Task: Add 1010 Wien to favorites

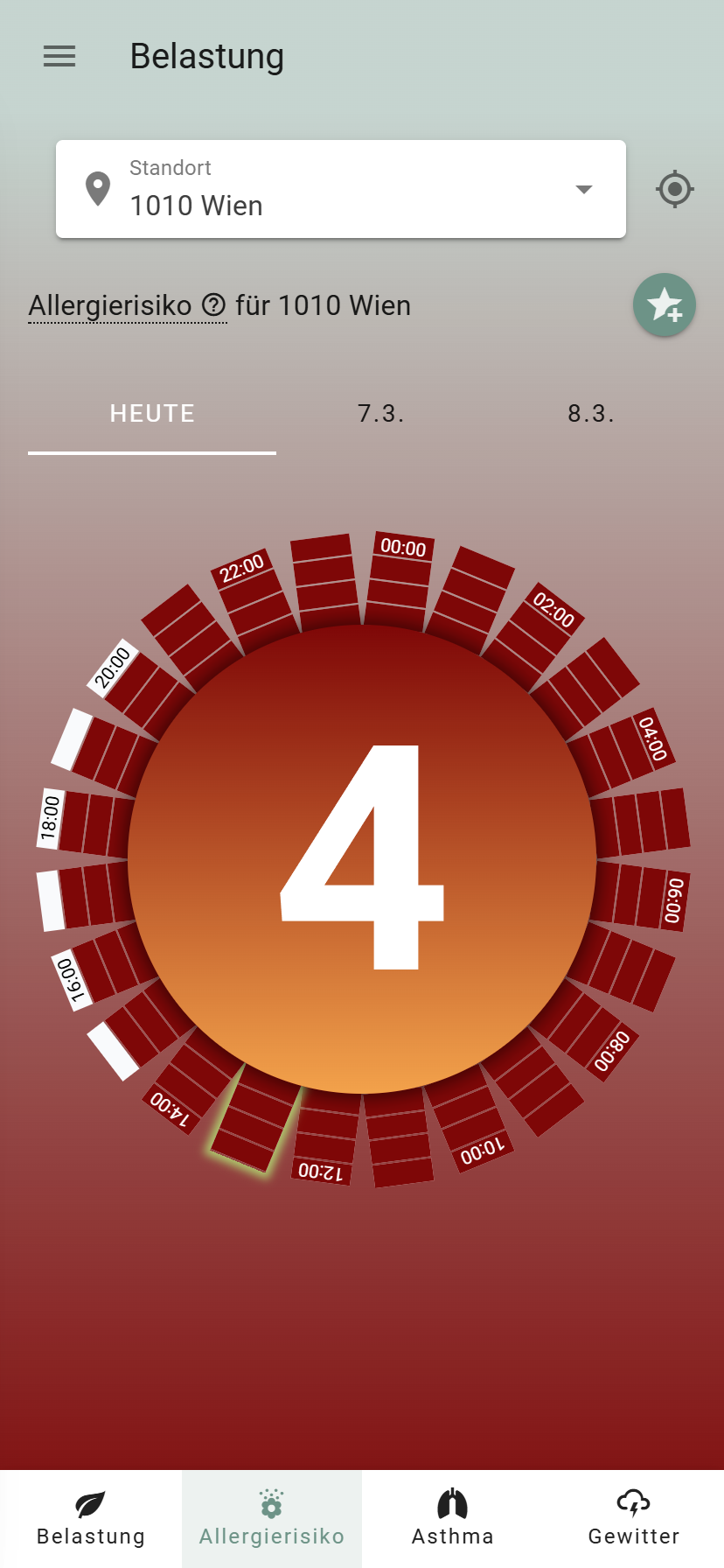Action: (665, 304)
